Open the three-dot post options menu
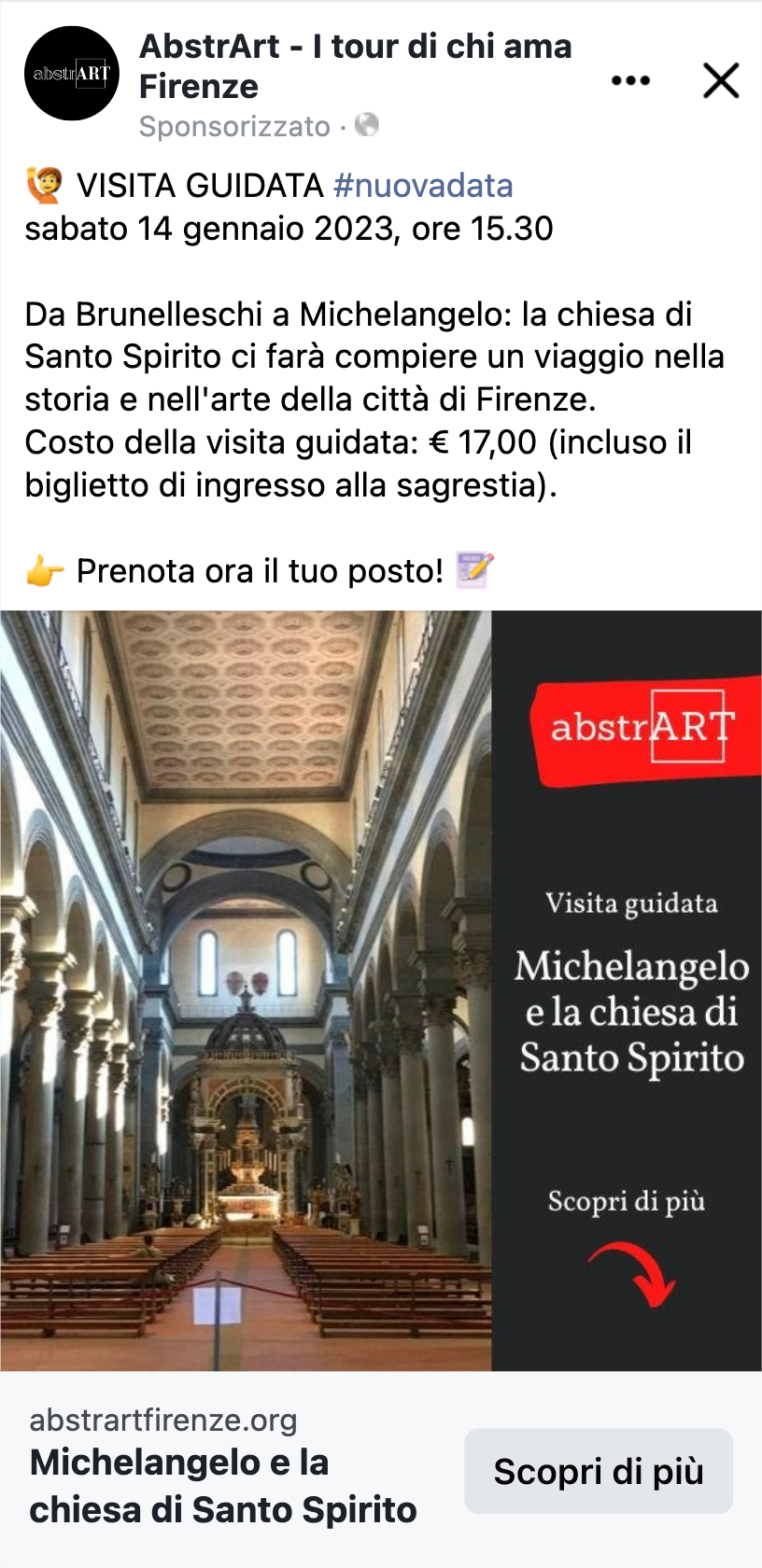 (x=630, y=80)
